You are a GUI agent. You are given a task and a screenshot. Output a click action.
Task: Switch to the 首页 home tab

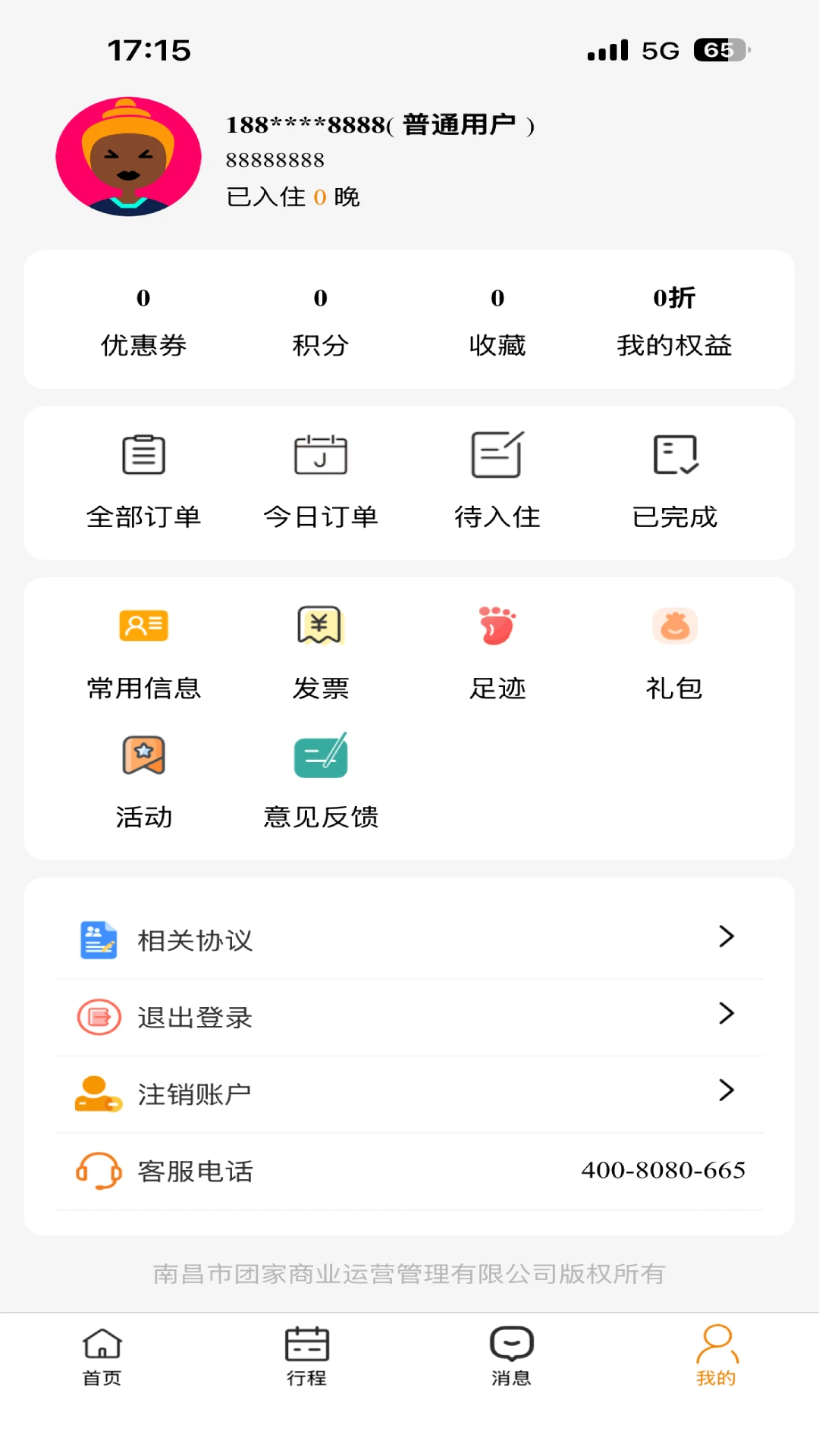100,1357
